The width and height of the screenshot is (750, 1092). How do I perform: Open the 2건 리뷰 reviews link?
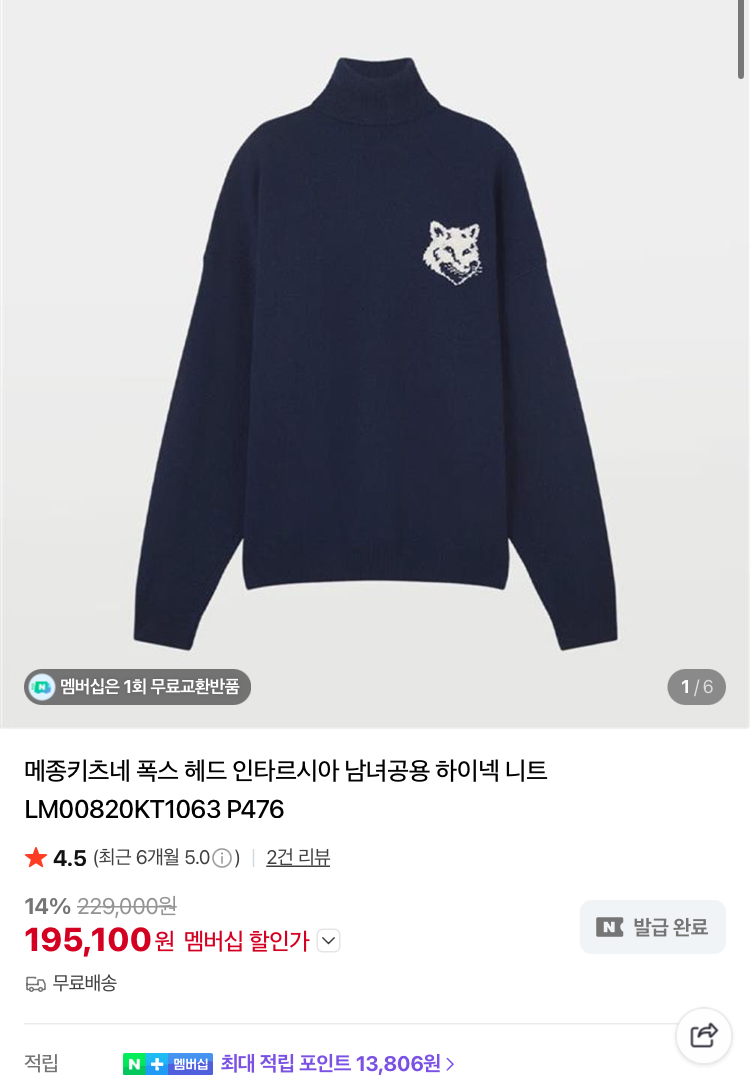click(298, 857)
